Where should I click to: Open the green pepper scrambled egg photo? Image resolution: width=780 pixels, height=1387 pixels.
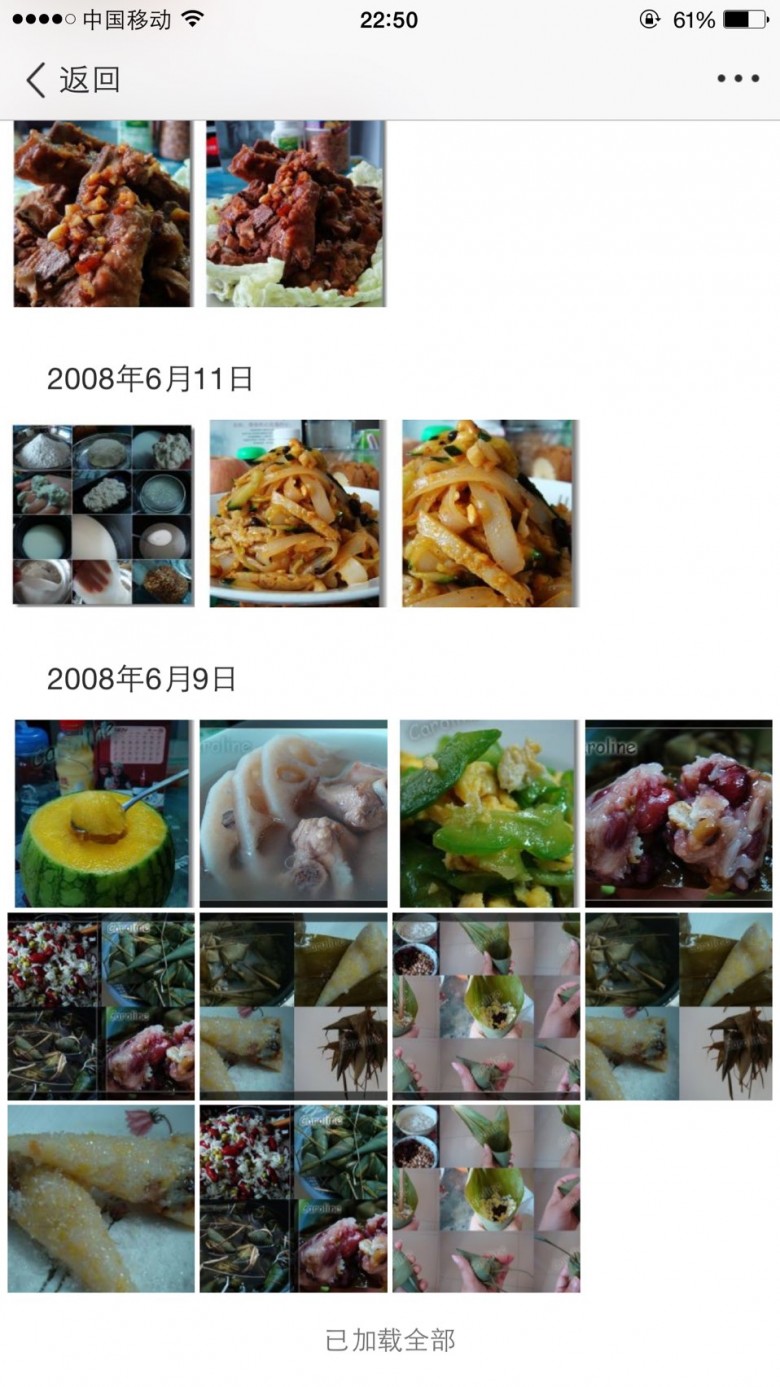pyautogui.click(x=488, y=813)
